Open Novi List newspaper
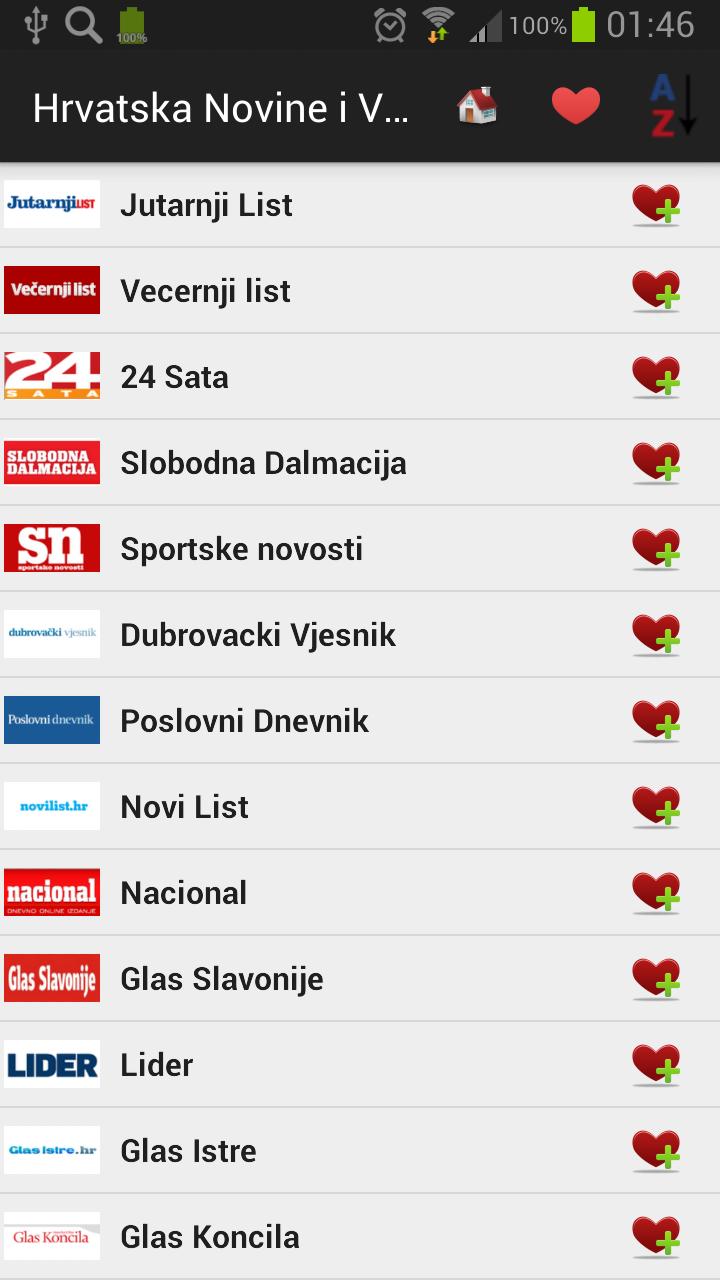Viewport: 720px width, 1280px height. tap(184, 807)
